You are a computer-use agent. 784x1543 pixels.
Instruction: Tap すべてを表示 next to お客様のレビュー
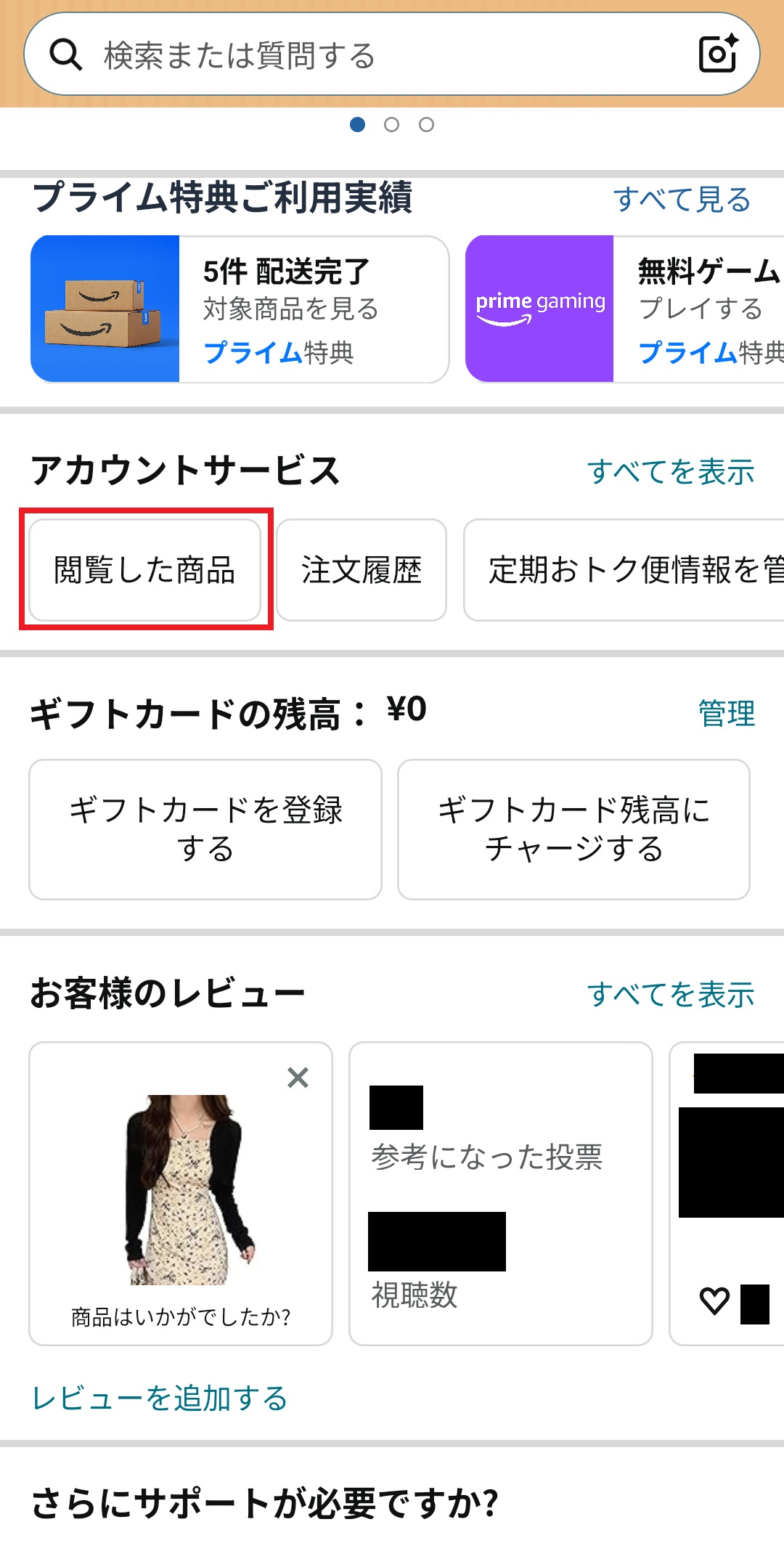tap(670, 995)
